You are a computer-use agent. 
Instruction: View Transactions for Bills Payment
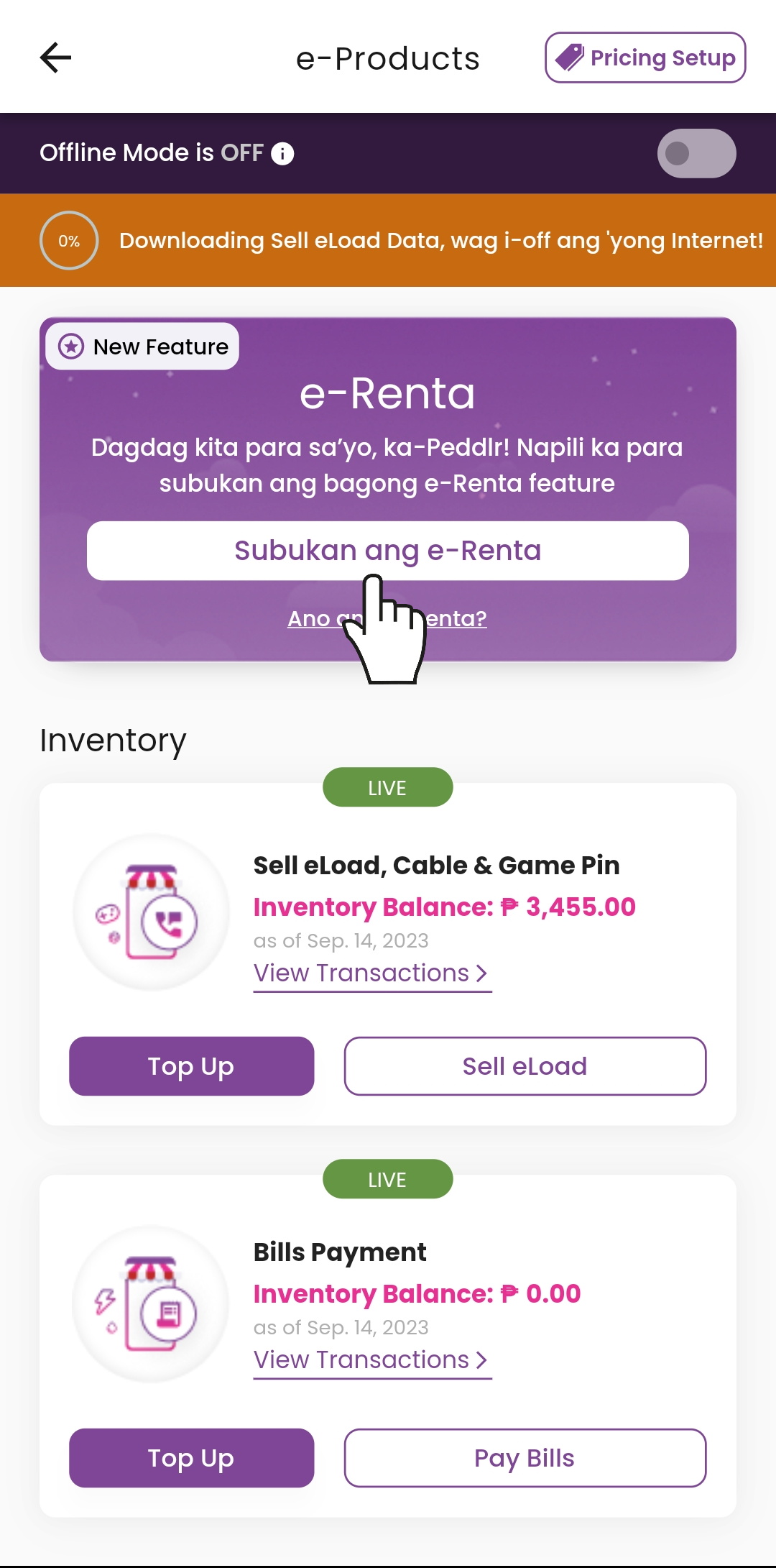(372, 1360)
